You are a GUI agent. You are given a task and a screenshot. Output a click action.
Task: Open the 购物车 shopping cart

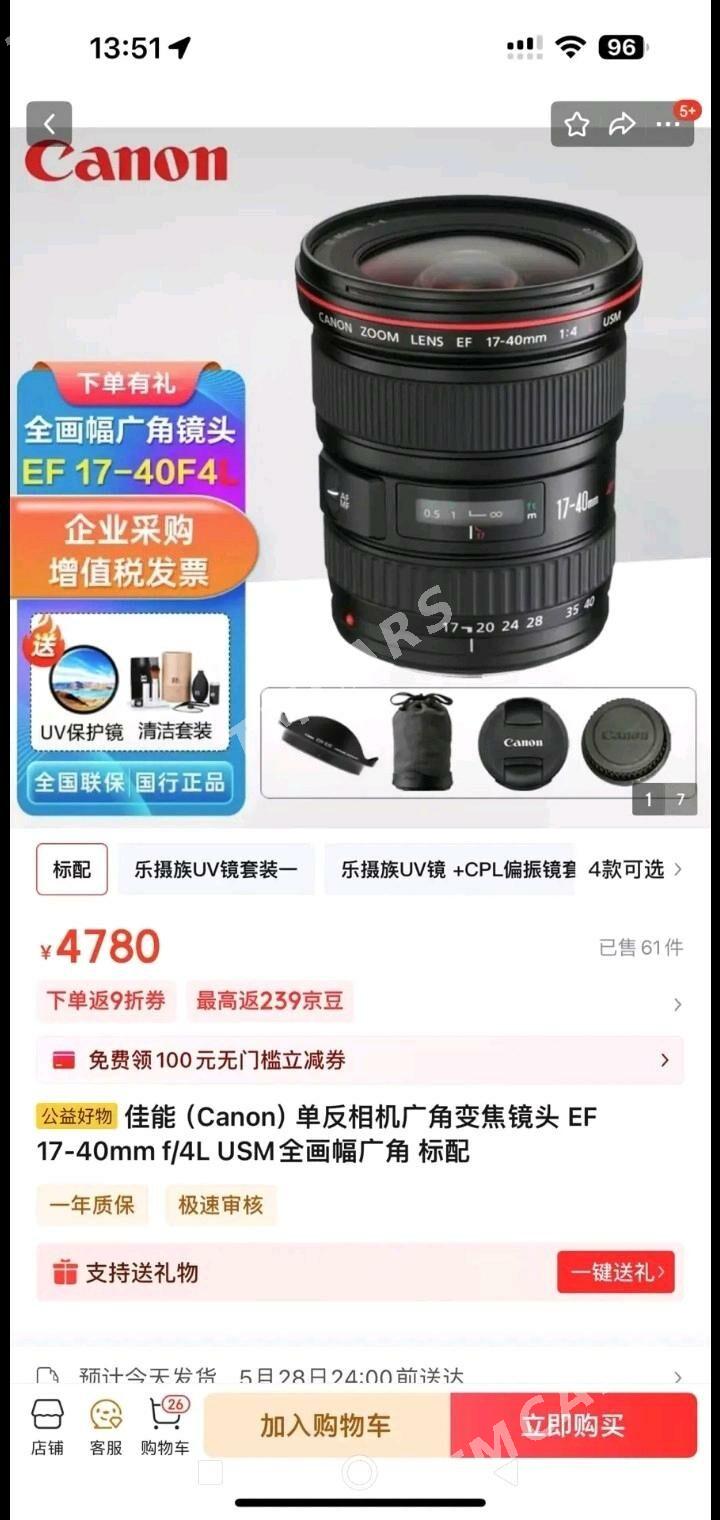click(165, 1426)
